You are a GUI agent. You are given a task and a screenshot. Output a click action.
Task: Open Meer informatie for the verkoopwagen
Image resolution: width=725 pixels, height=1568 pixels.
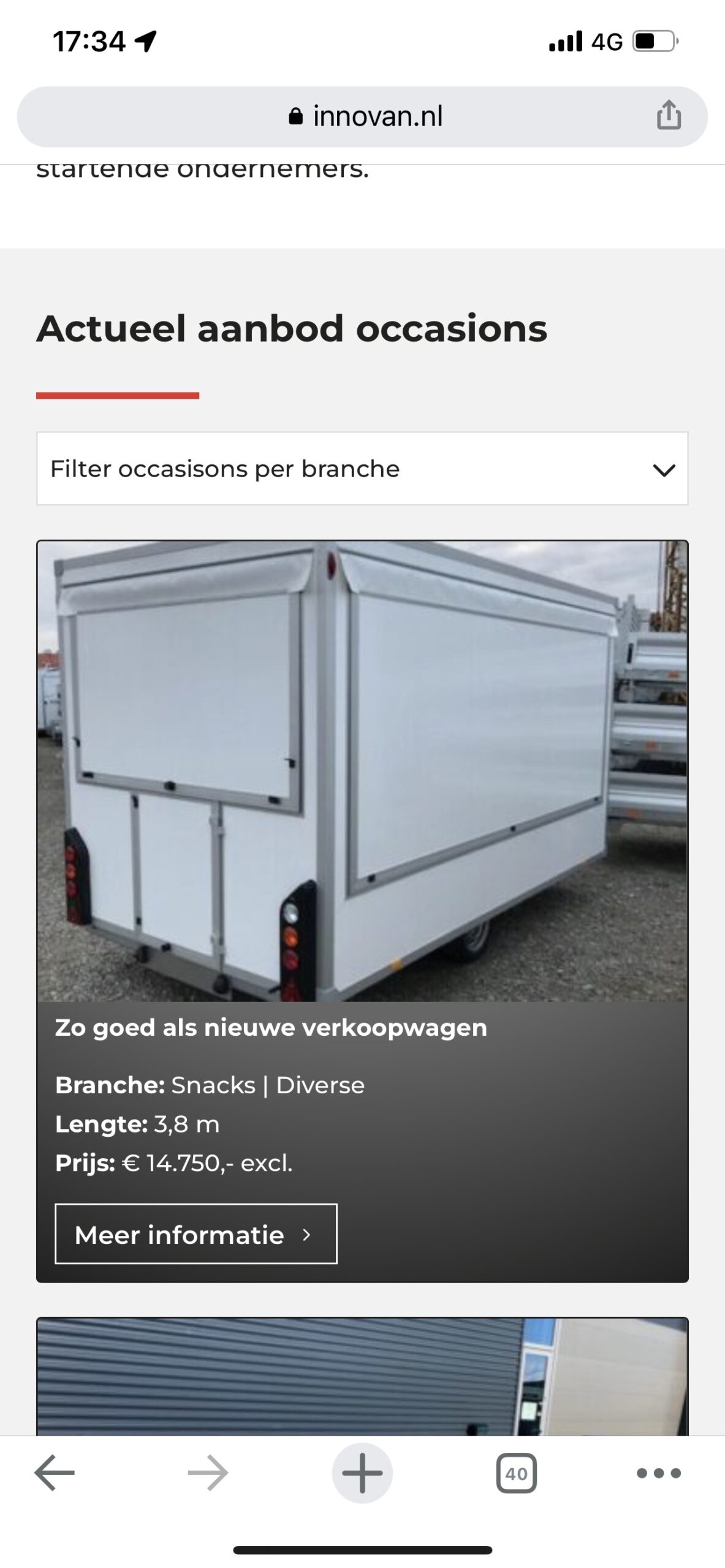coord(196,1234)
